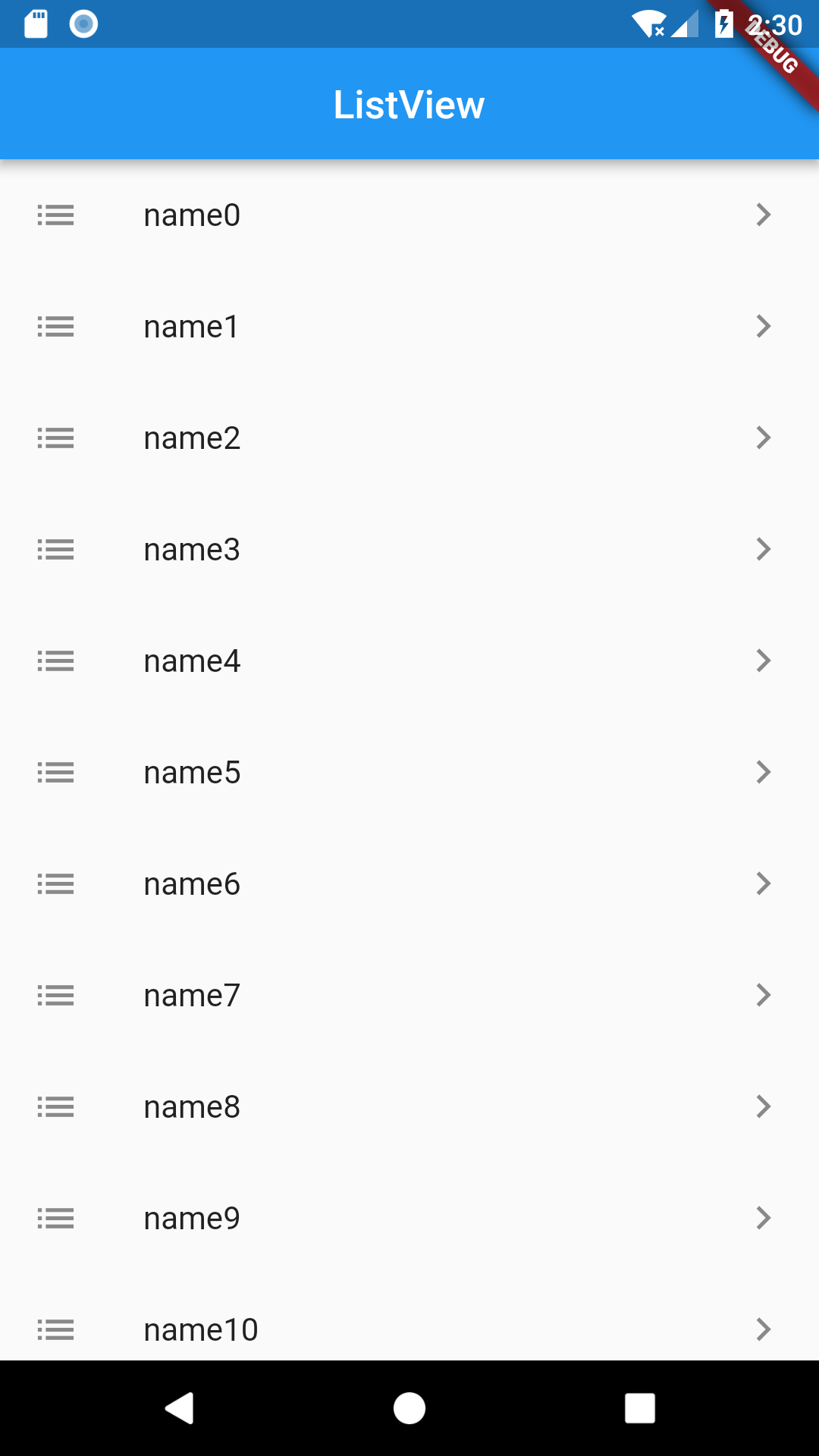Viewport: 819px width, 1456px height.
Task: Go back using the system back button
Action: click(x=180, y=1408)
